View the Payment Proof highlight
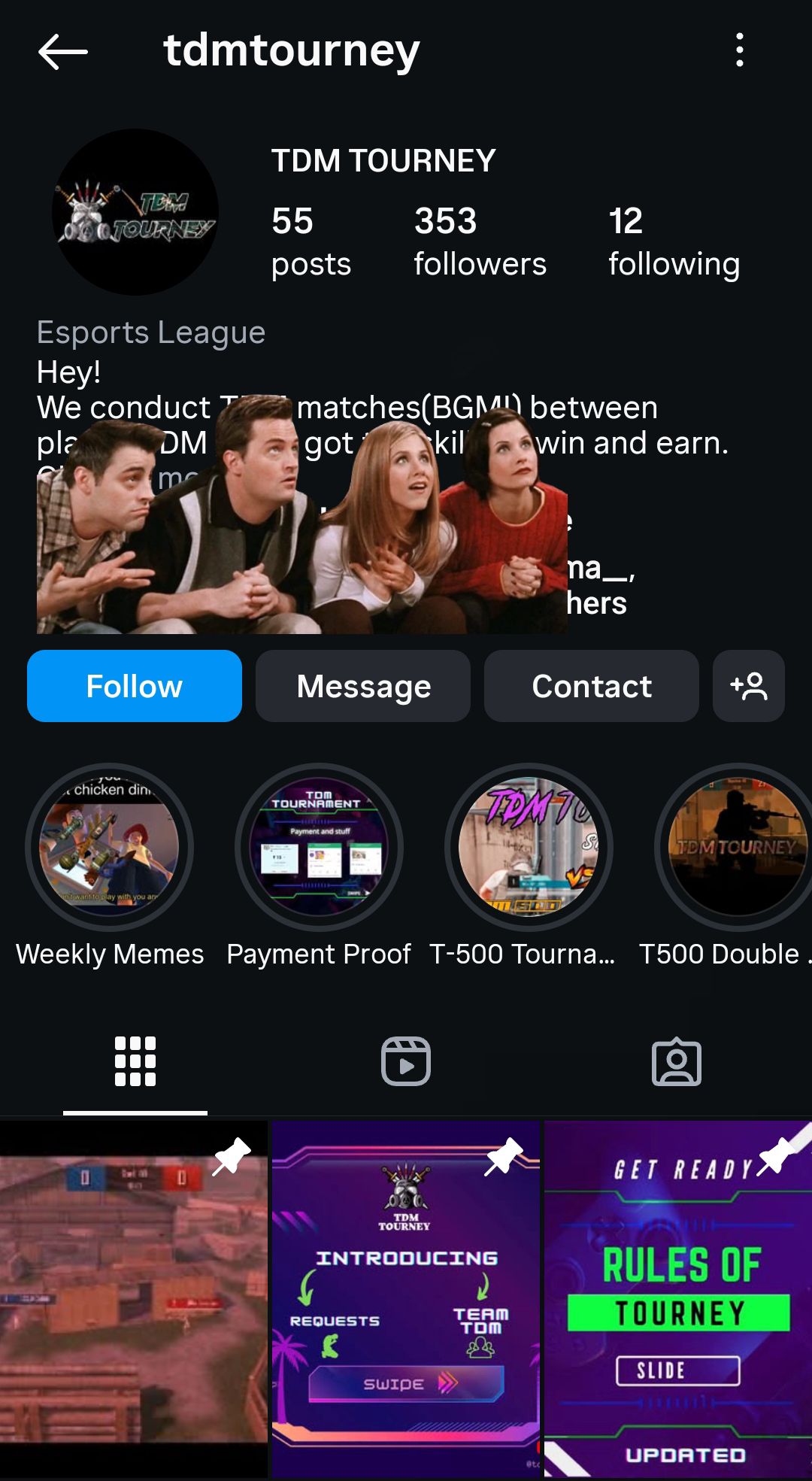 (x=319, y=848)
